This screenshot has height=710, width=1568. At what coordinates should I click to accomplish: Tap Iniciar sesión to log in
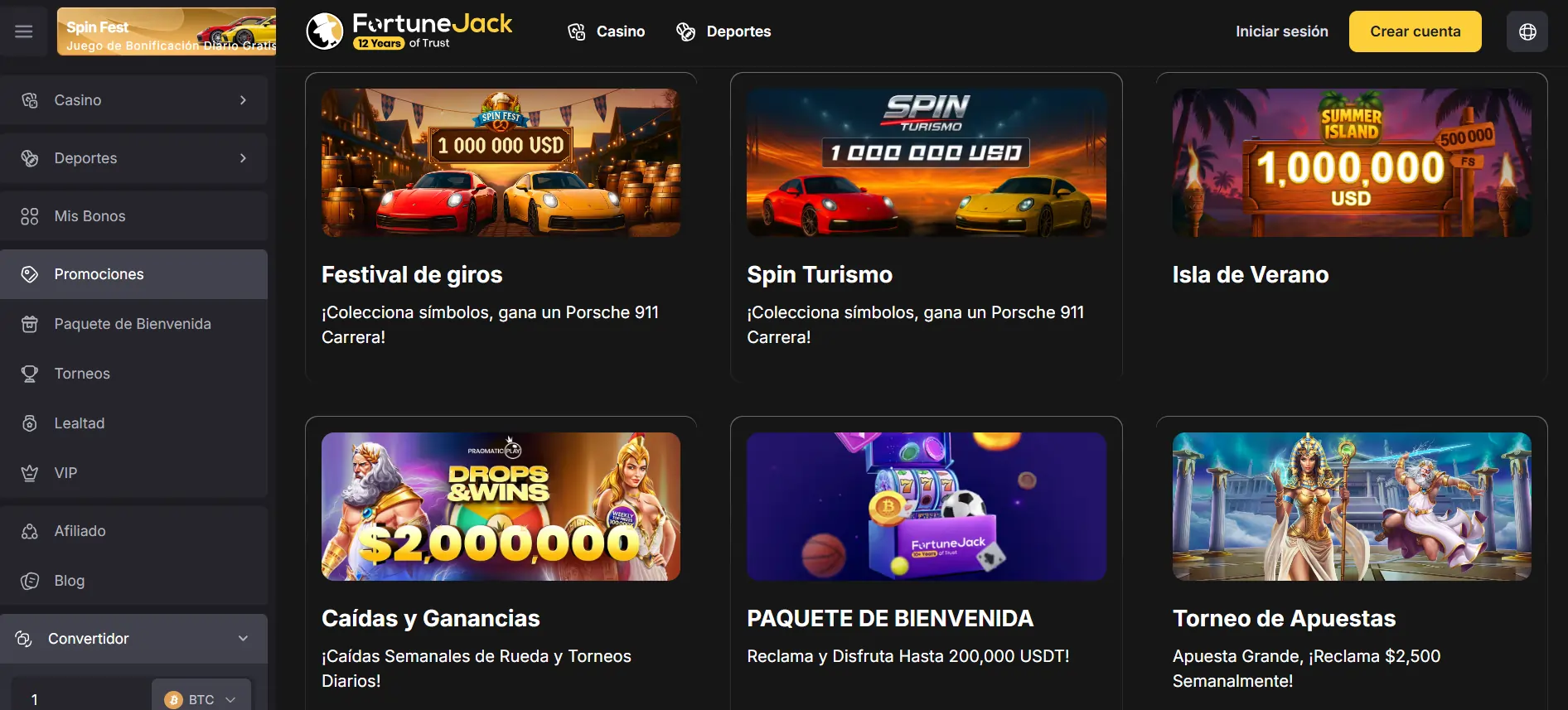click(x=1281, y=31)
